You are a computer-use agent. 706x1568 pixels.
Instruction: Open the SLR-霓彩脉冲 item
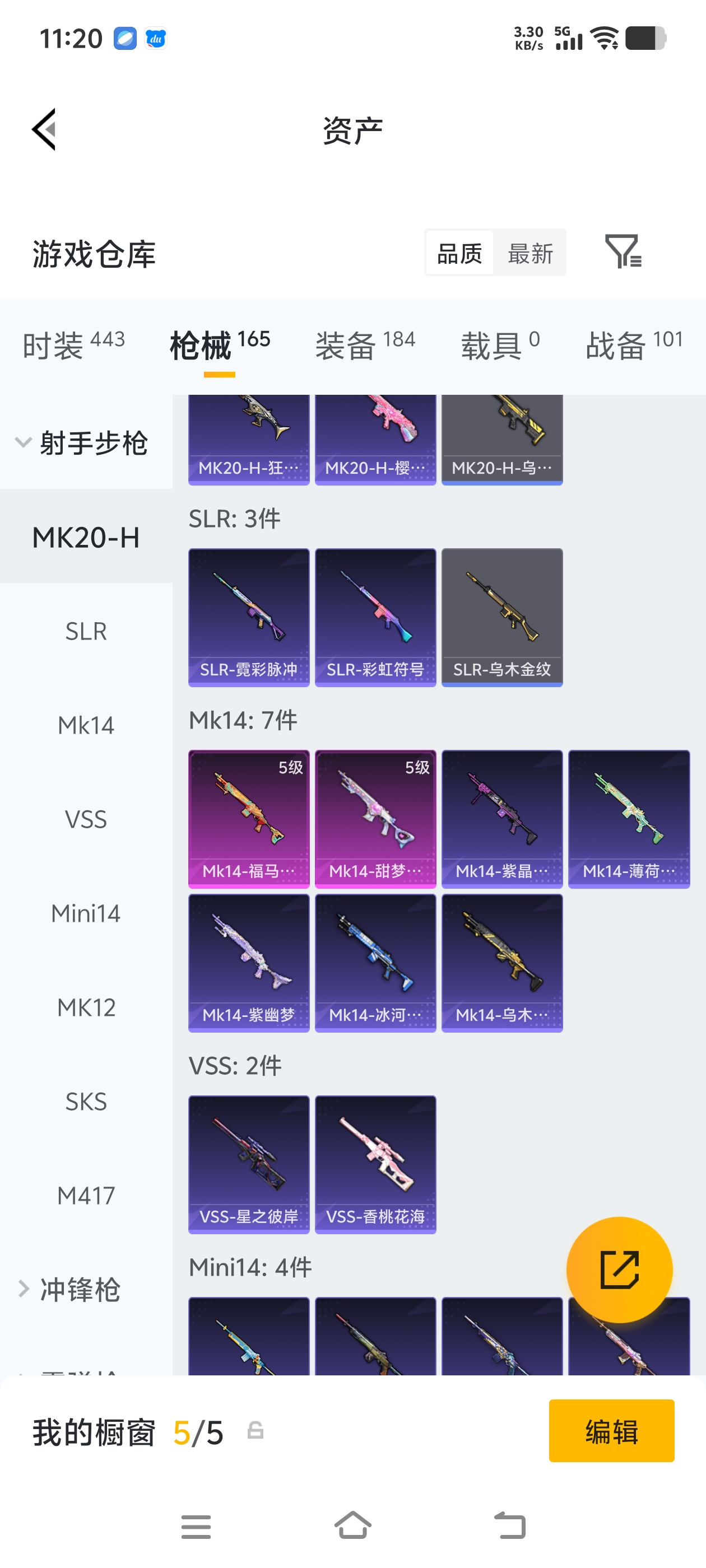coord(249,617)
